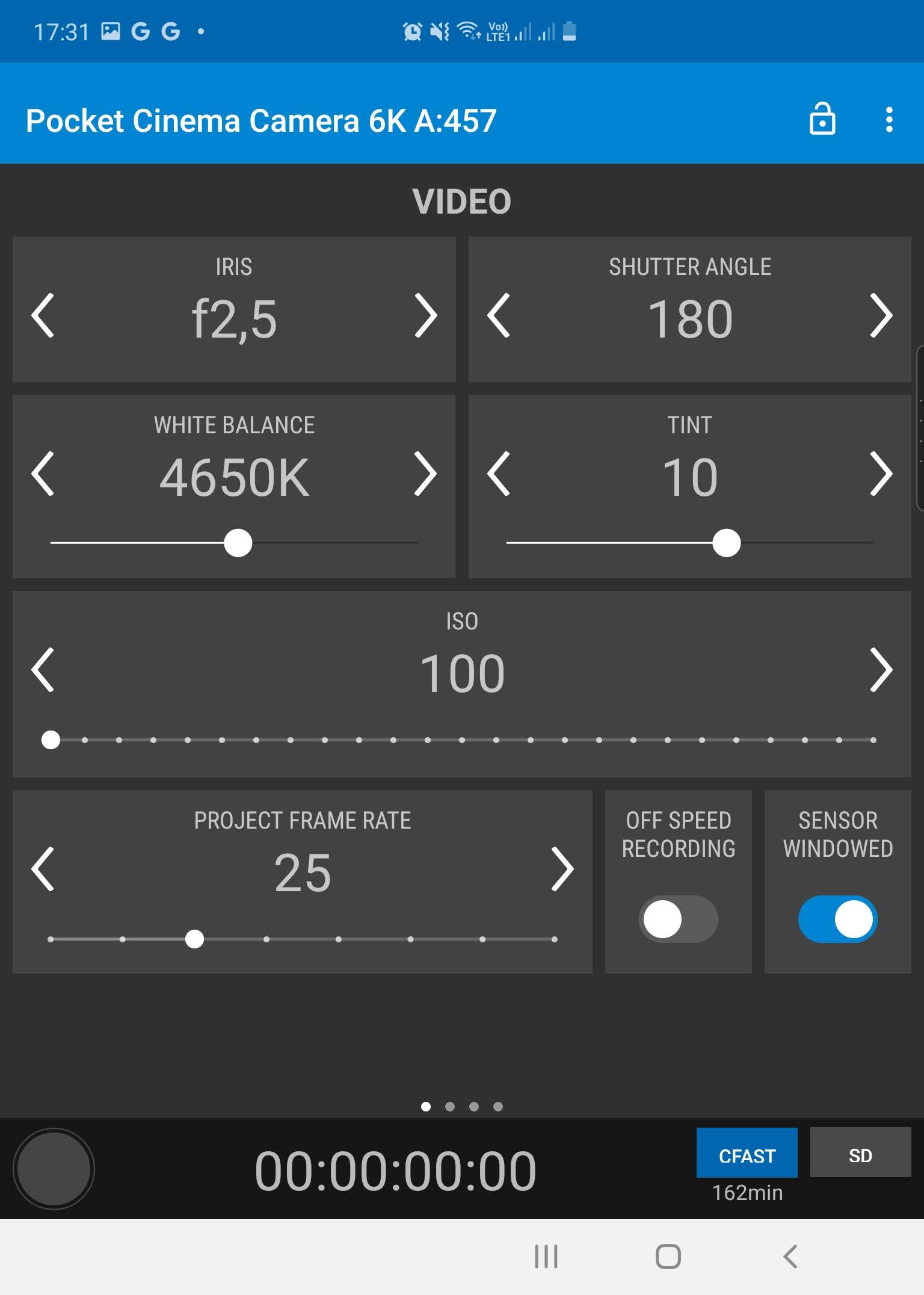This screenshot has height=1295, width=924.
Task: Increase the tint value
Action: (881, 474)
